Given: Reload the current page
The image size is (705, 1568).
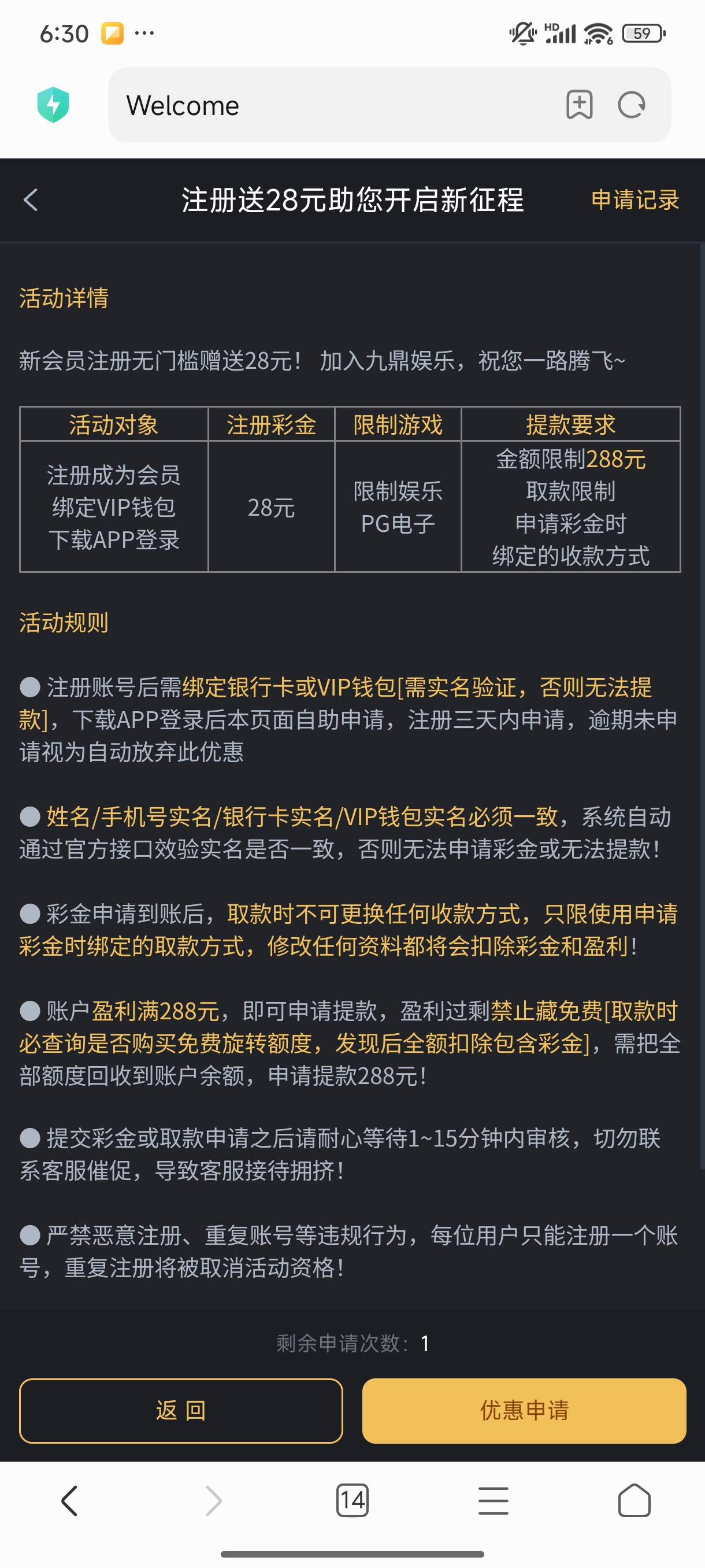Looking at the screenshot, I should click(632, 105).
